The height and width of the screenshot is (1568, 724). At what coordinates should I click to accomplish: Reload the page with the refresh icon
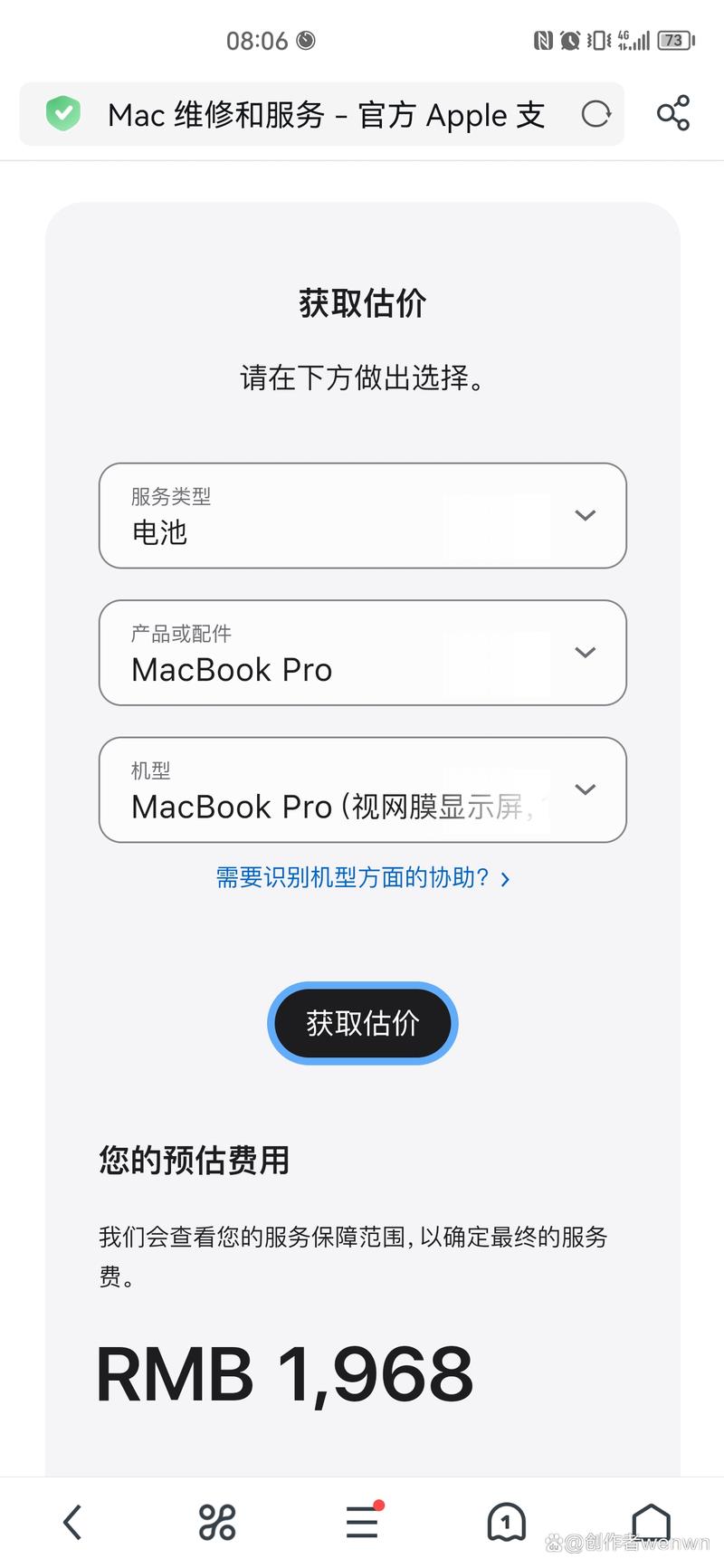coord(595,114)
